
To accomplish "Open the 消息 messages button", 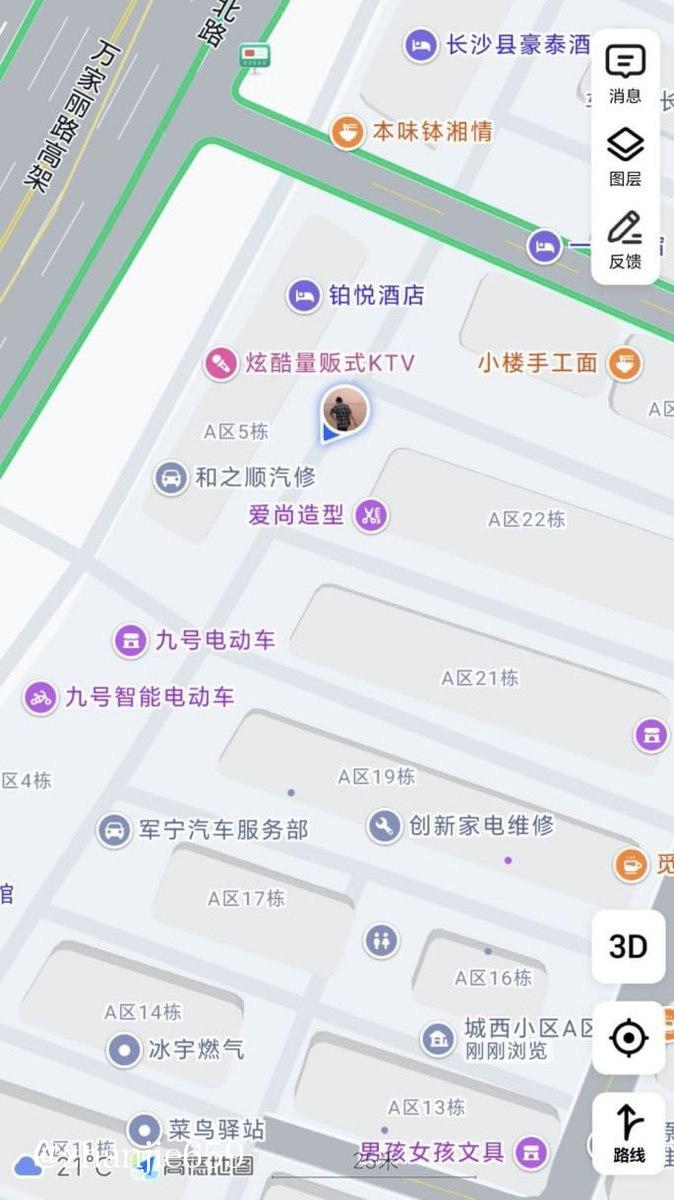I will click(x=625, y=75).
